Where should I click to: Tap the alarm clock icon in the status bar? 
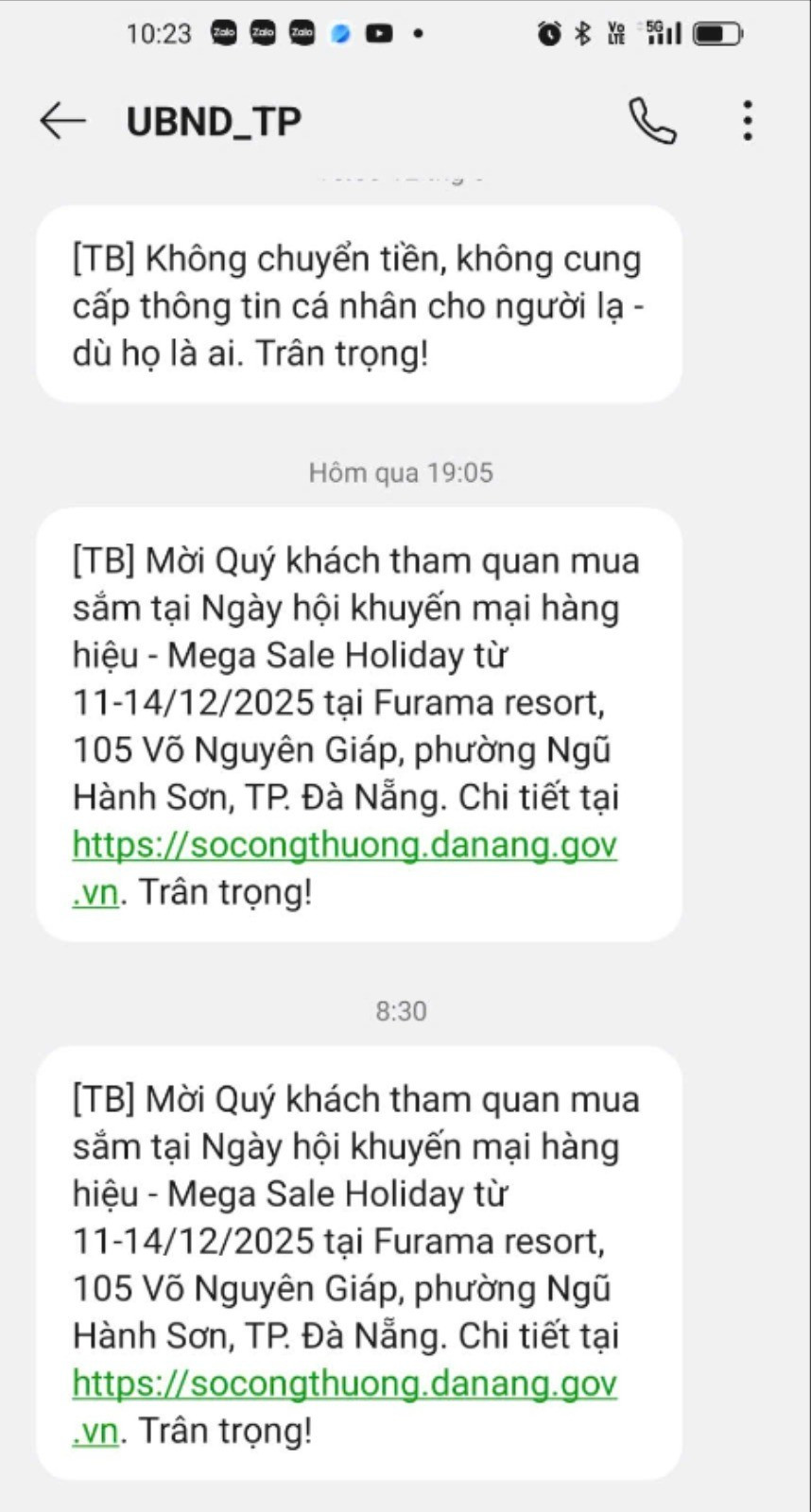[x=549, y=31]
